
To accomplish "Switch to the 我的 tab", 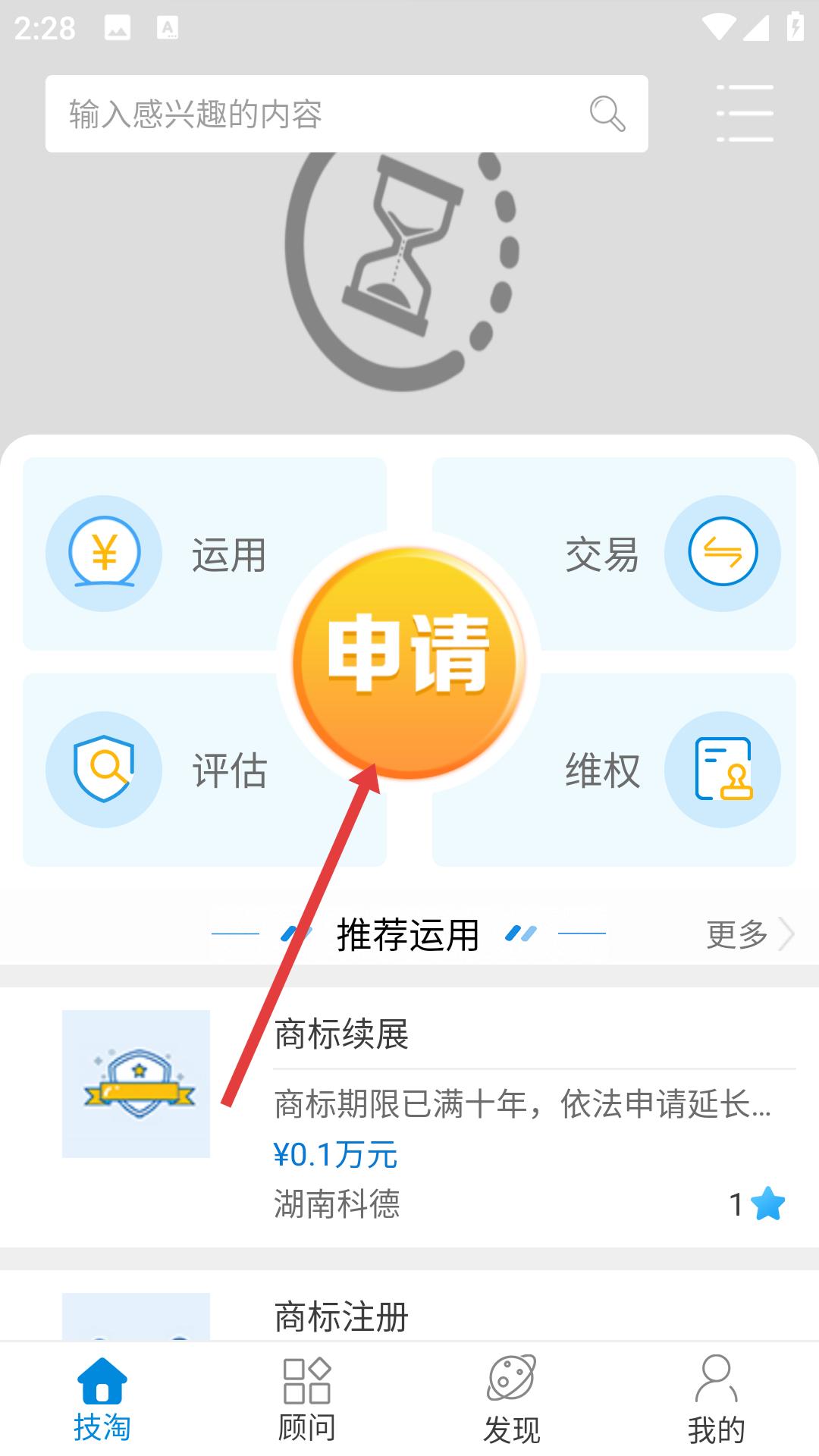I will click(717, 1399).
